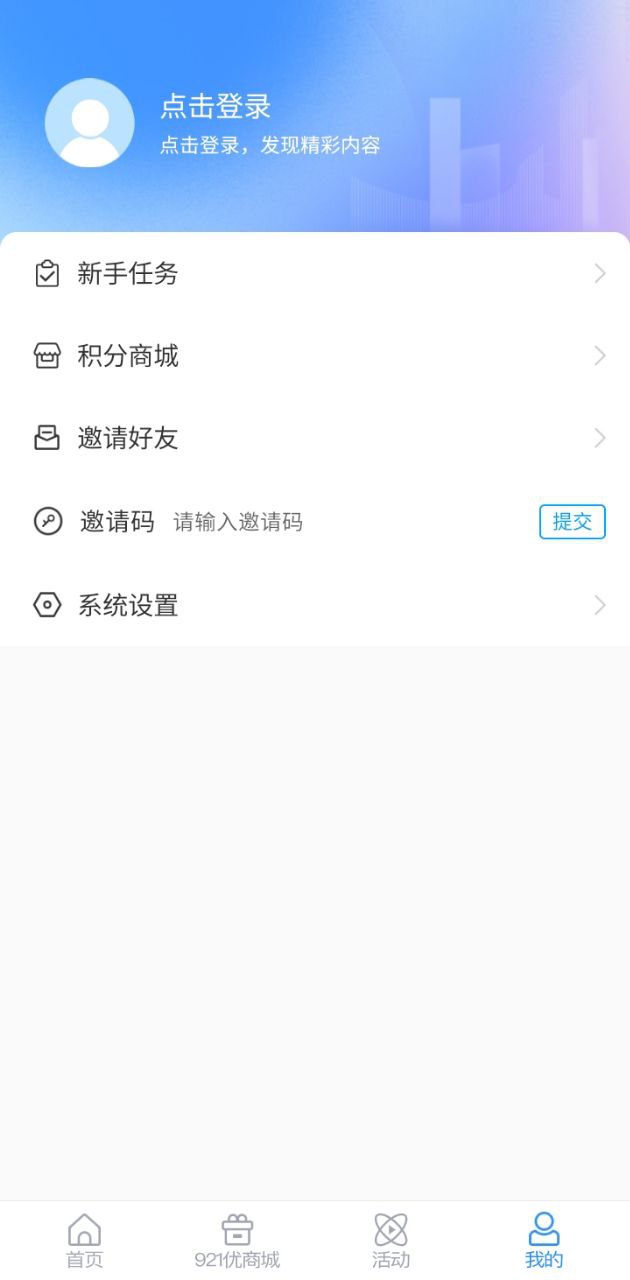
Task: Select the 我的 tab
Action: (x=544, y=1240)
